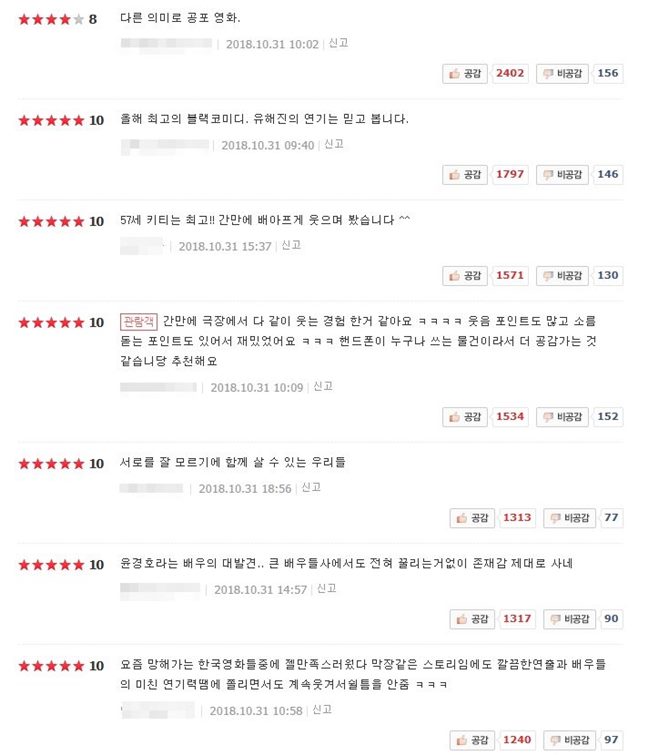Tap 공감 on the 57세 키티 review
The width and height of the screenshot is (658, 755).
(x=465, y=275)
